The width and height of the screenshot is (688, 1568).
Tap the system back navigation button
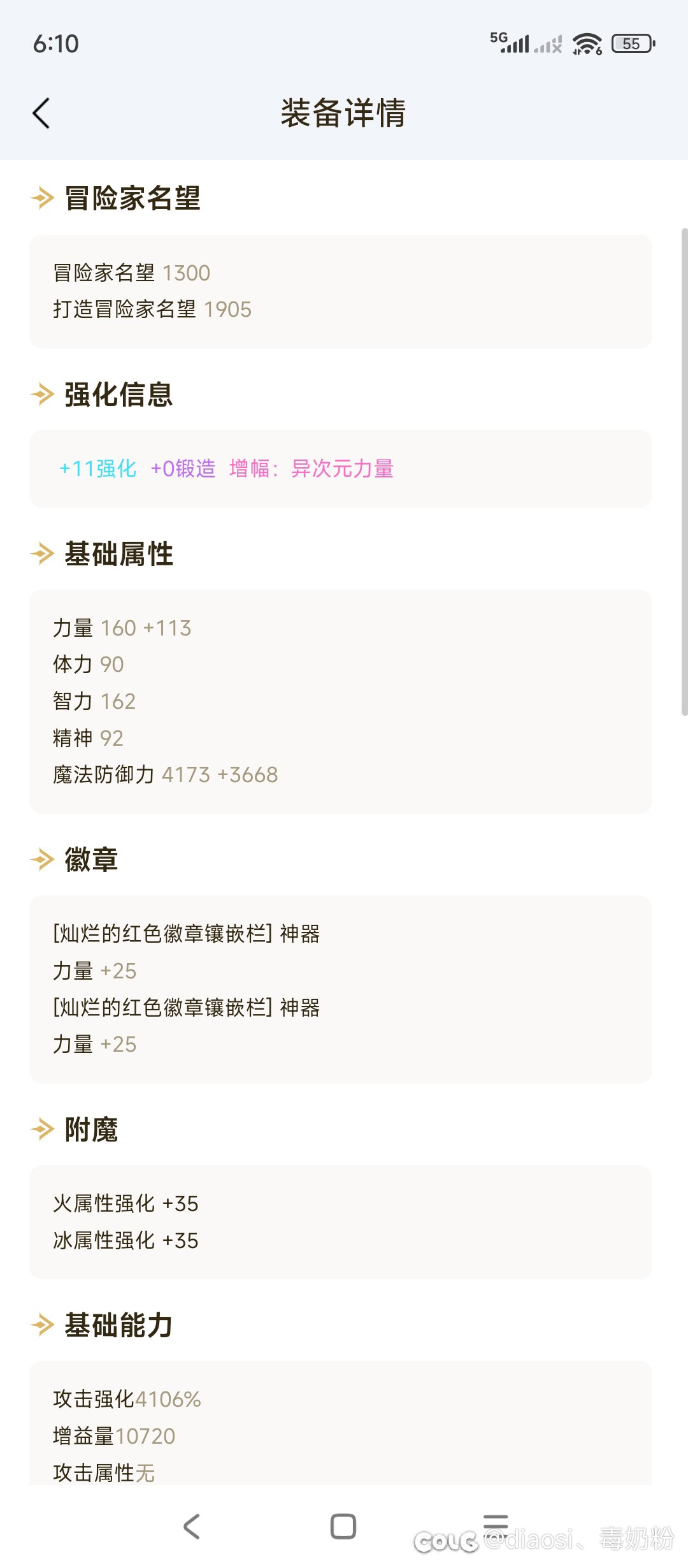(192, 1526)
